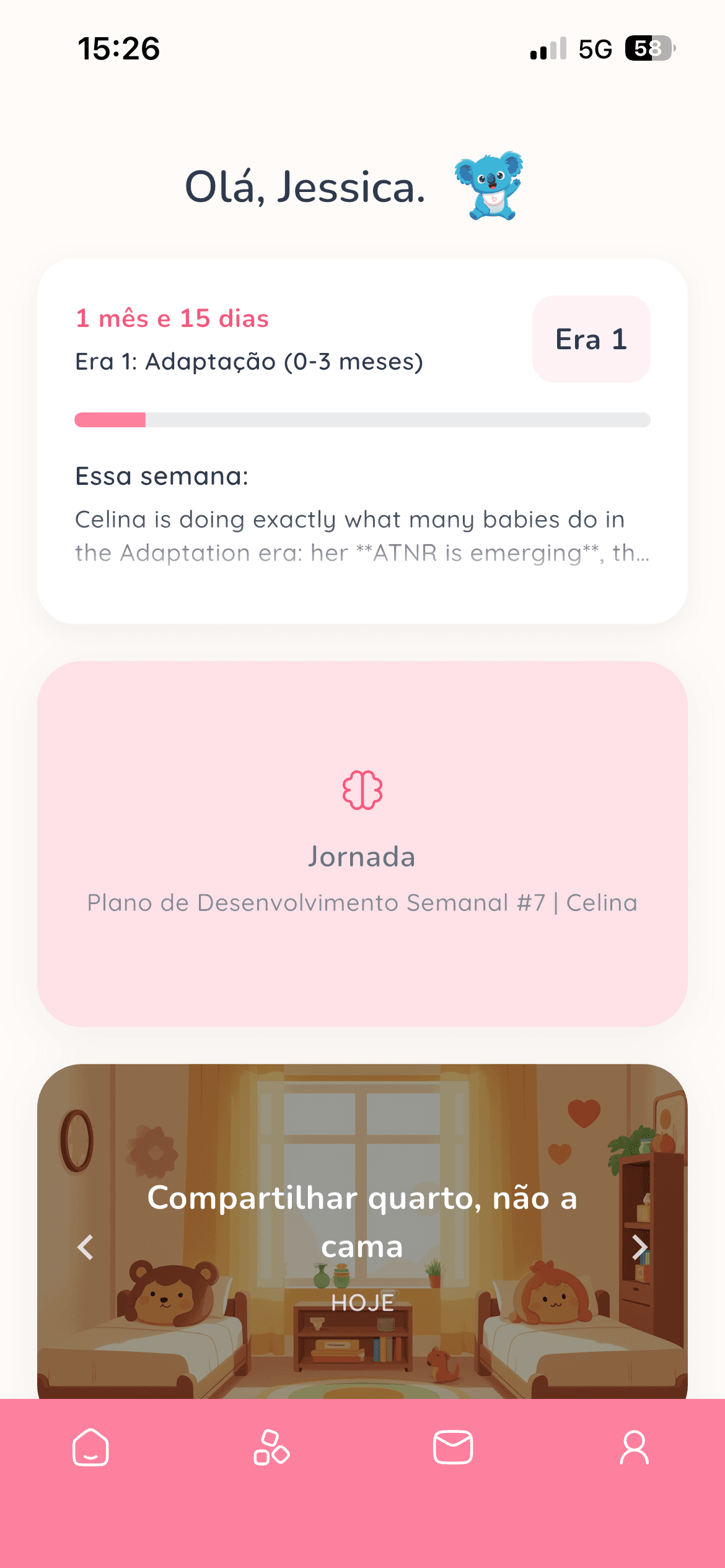Select the activities blocks icon in navigation
725x1568 pixels.
click(272, 1447)
